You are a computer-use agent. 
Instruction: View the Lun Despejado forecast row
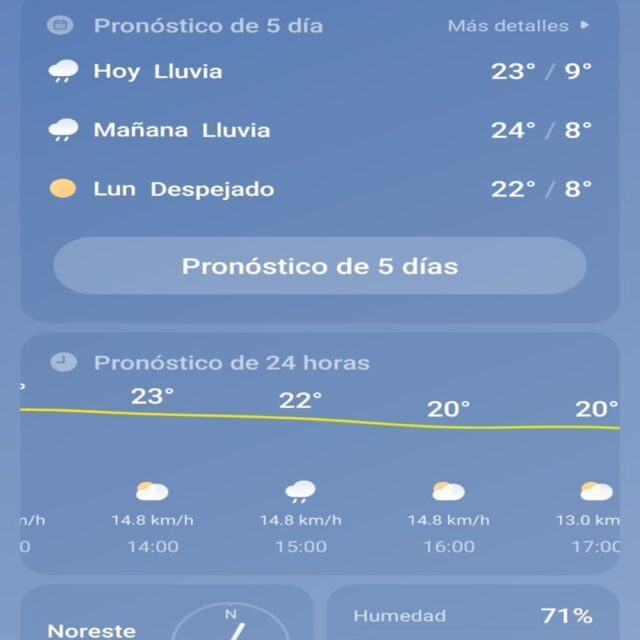click(319, 189)
